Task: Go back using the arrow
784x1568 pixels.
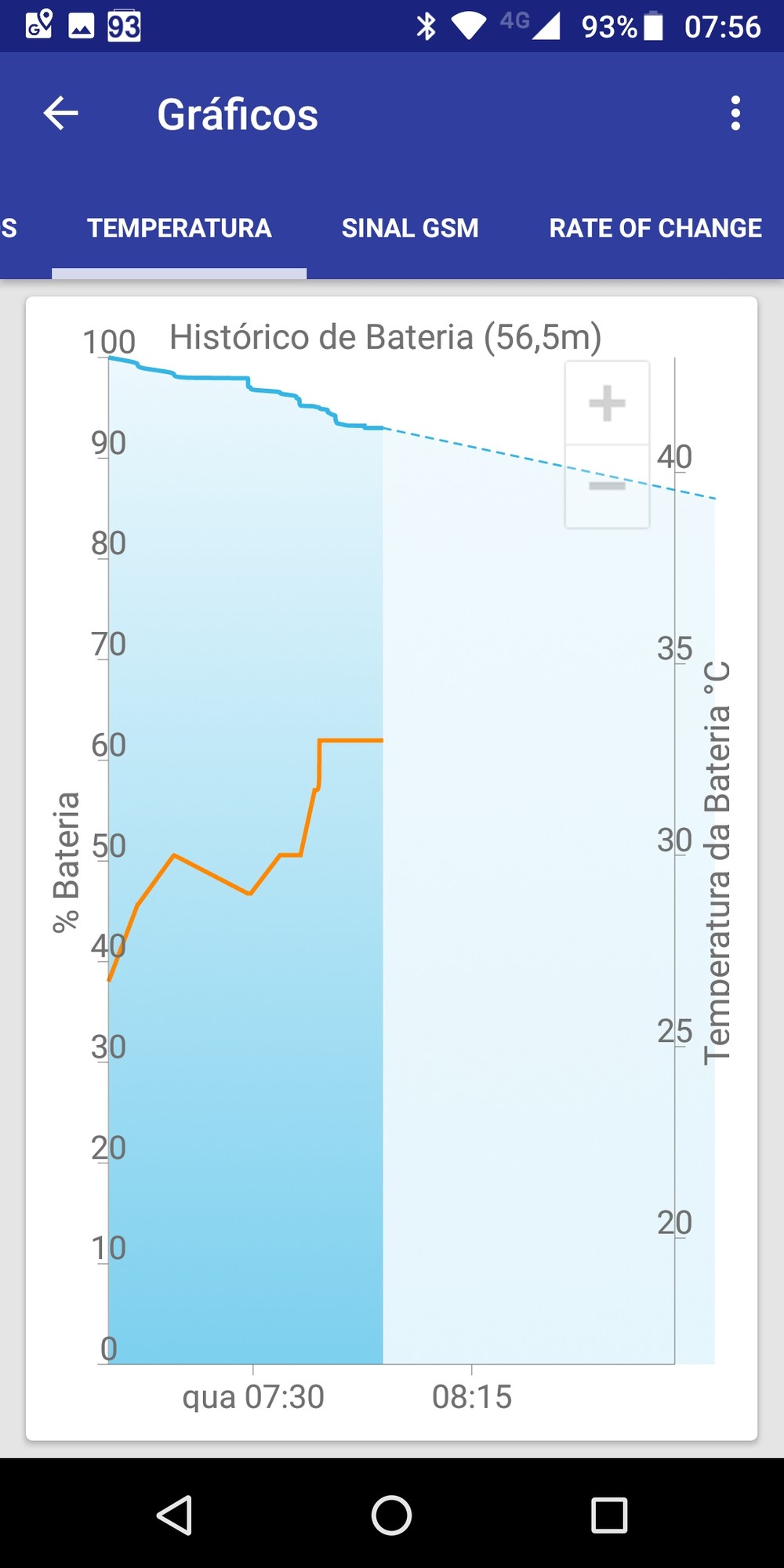Action: click(x=60, y=114)
